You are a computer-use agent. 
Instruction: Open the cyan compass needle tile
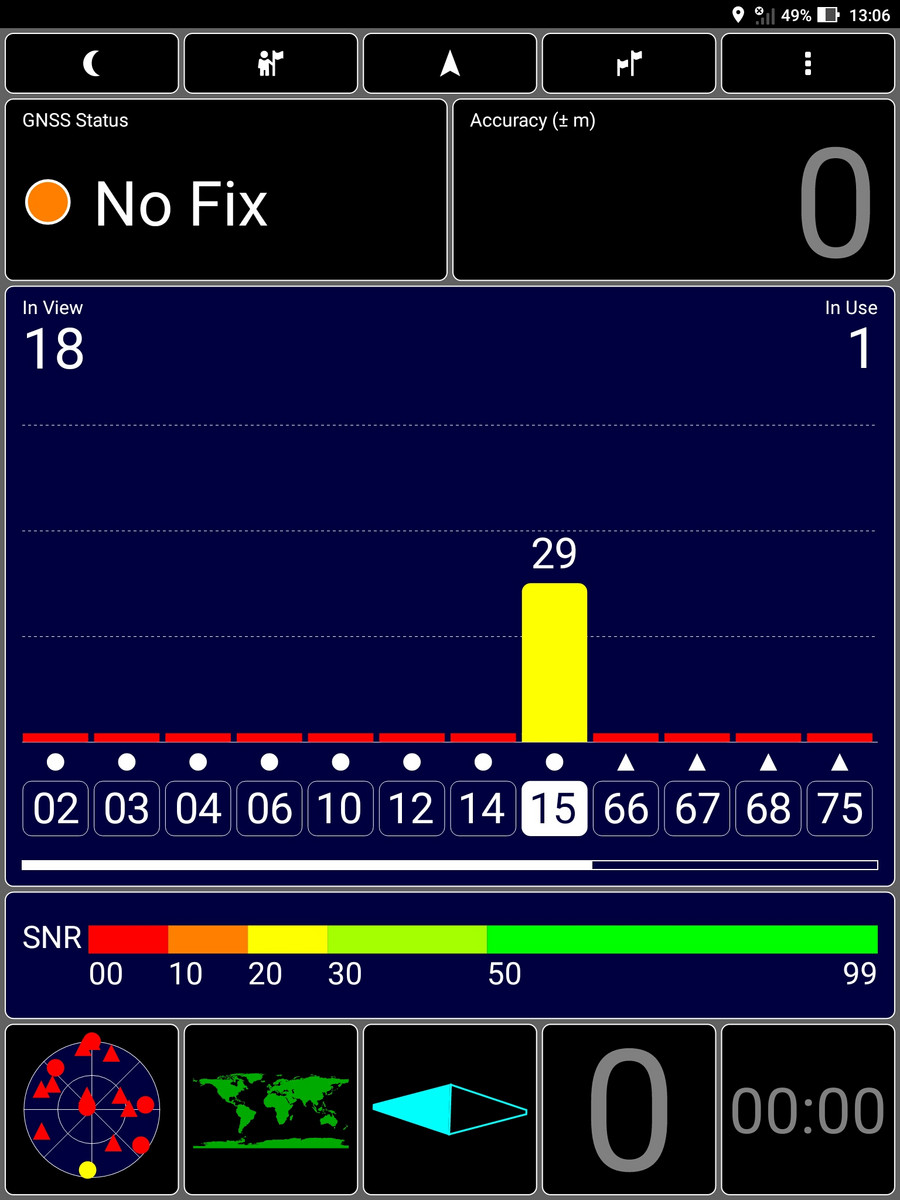tap(450, 1109)
